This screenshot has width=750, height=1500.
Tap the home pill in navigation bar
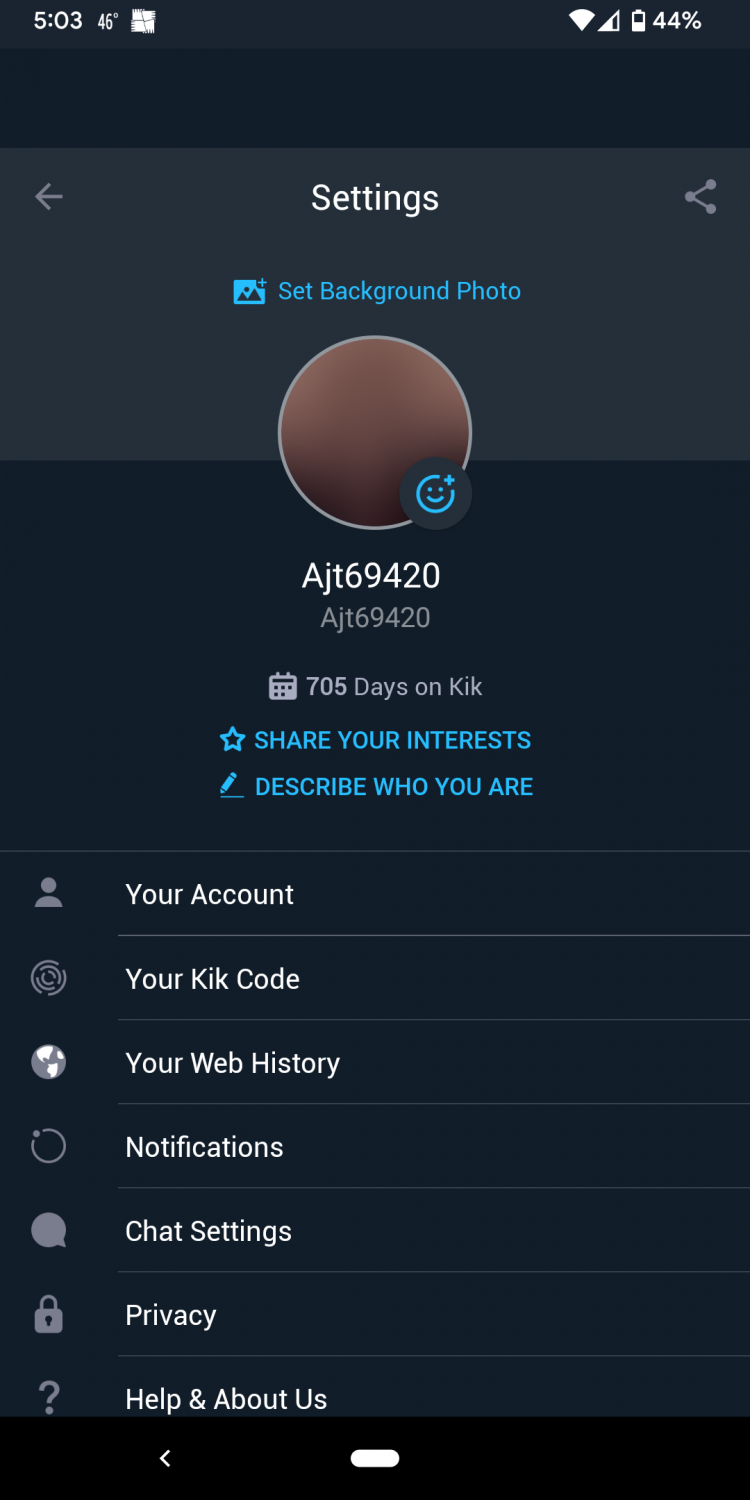click(x=375, y=1458)
